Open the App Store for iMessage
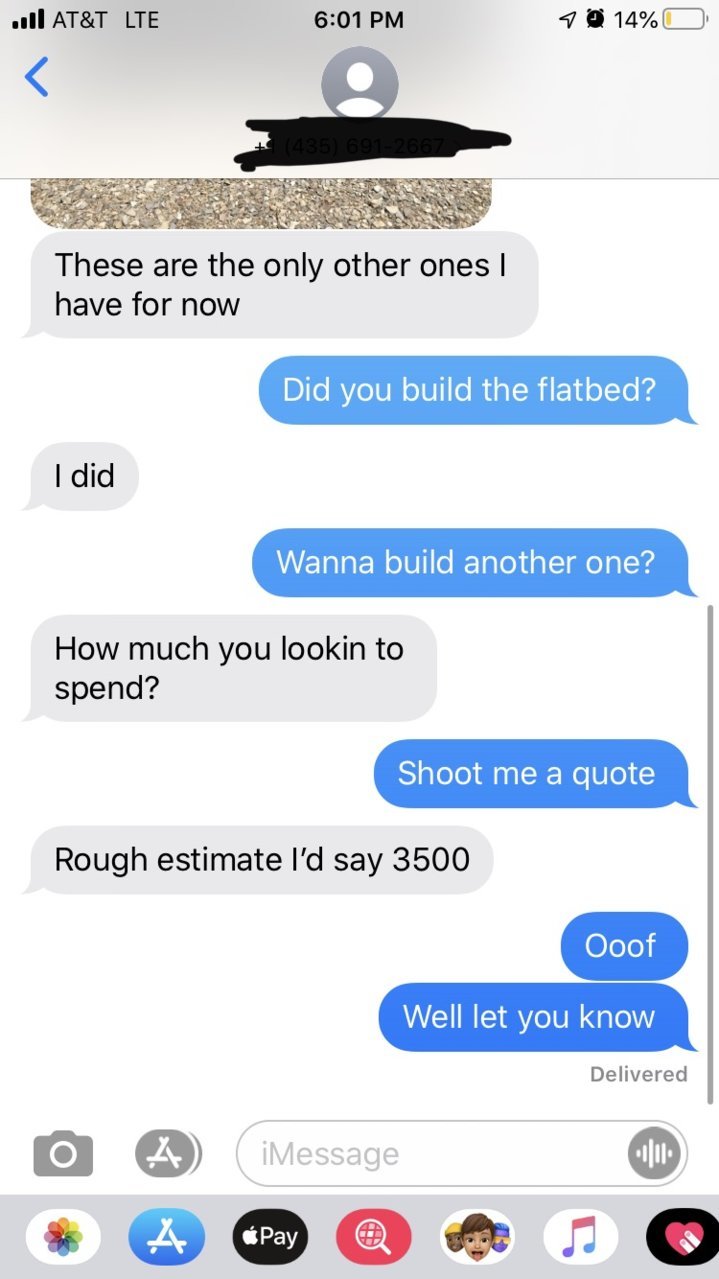 167,1237
